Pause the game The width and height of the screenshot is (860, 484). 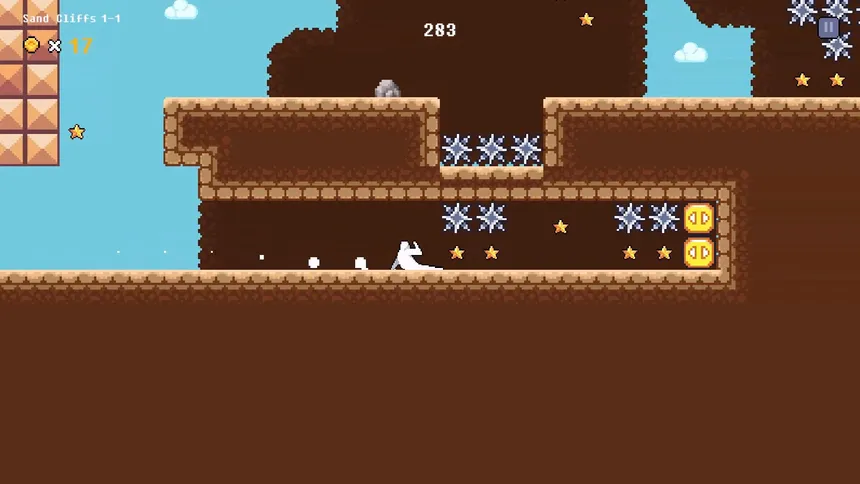point(828,28)
